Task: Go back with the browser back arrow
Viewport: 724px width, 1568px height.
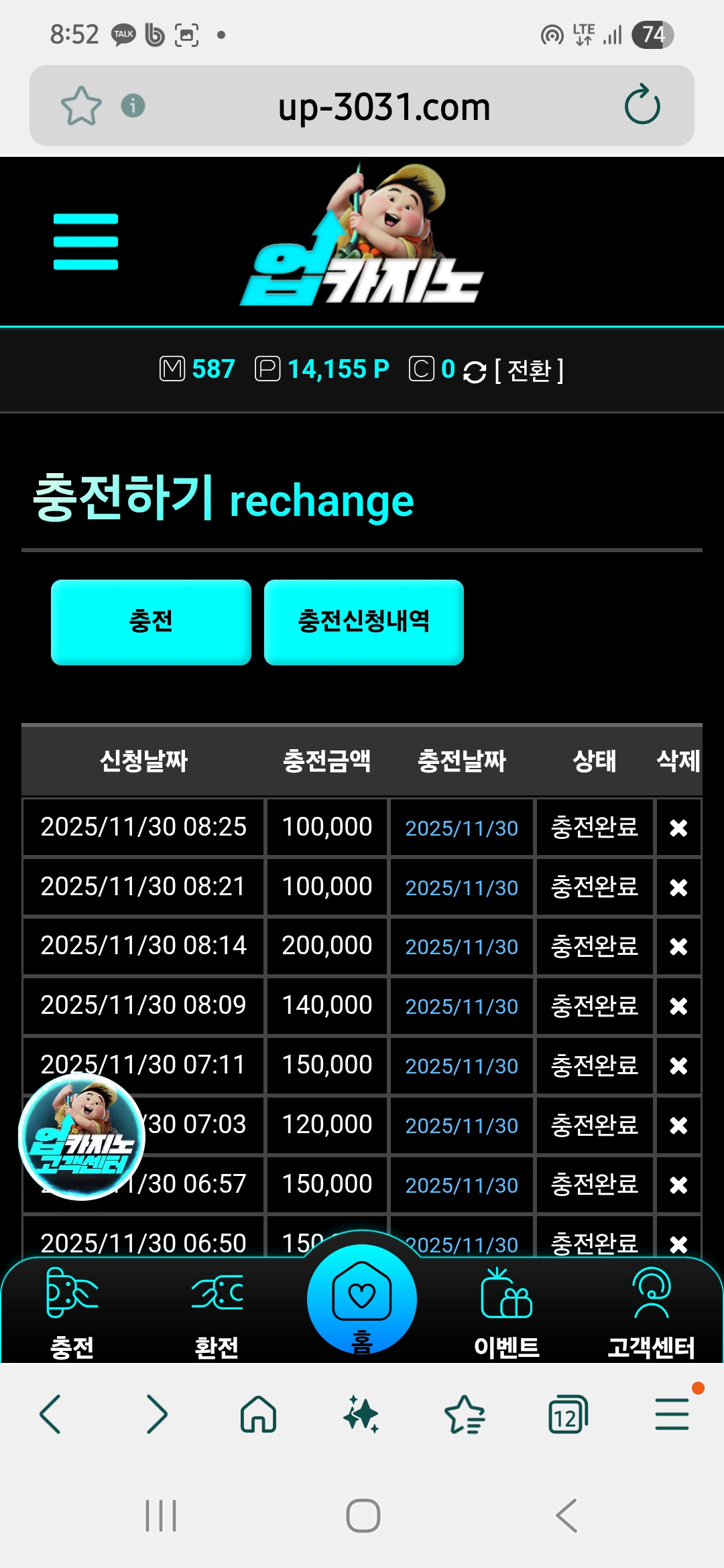Action: [x=51, y=1415]
